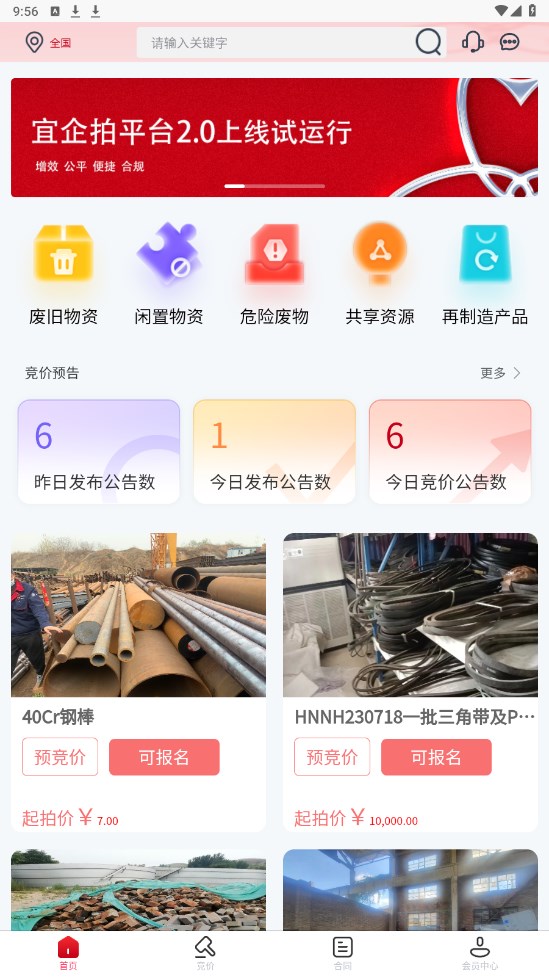Image resolution: width=549 pixels, height=977 pixels.
Task: Open the 今日发布公告数 card
Action: [x=274, y=452]
